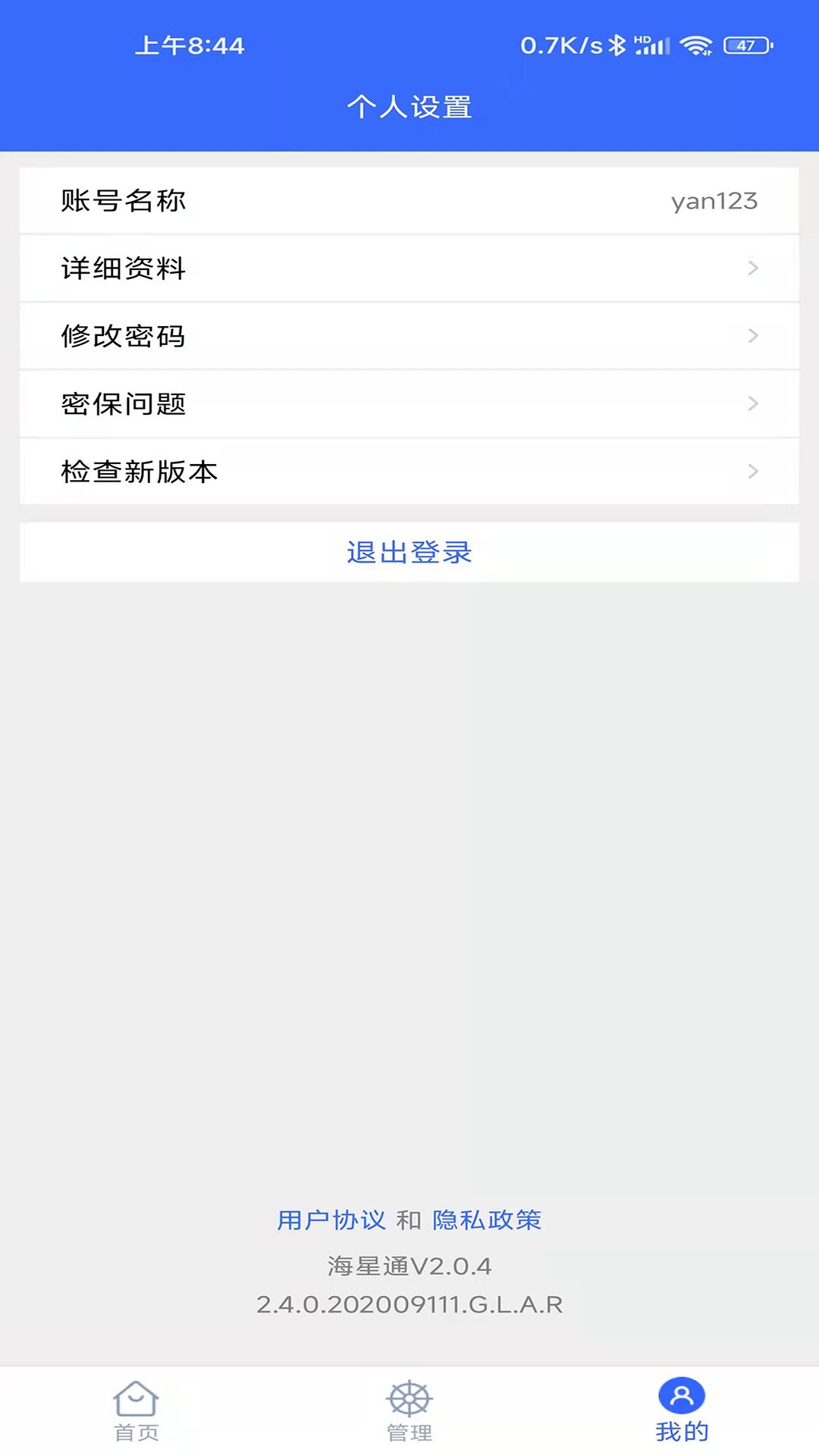Switch to the 首页 home tab
Image resolution: width=819 pixels, height=1456 pixels.
pyautogui.click(x=136, y=1410)
